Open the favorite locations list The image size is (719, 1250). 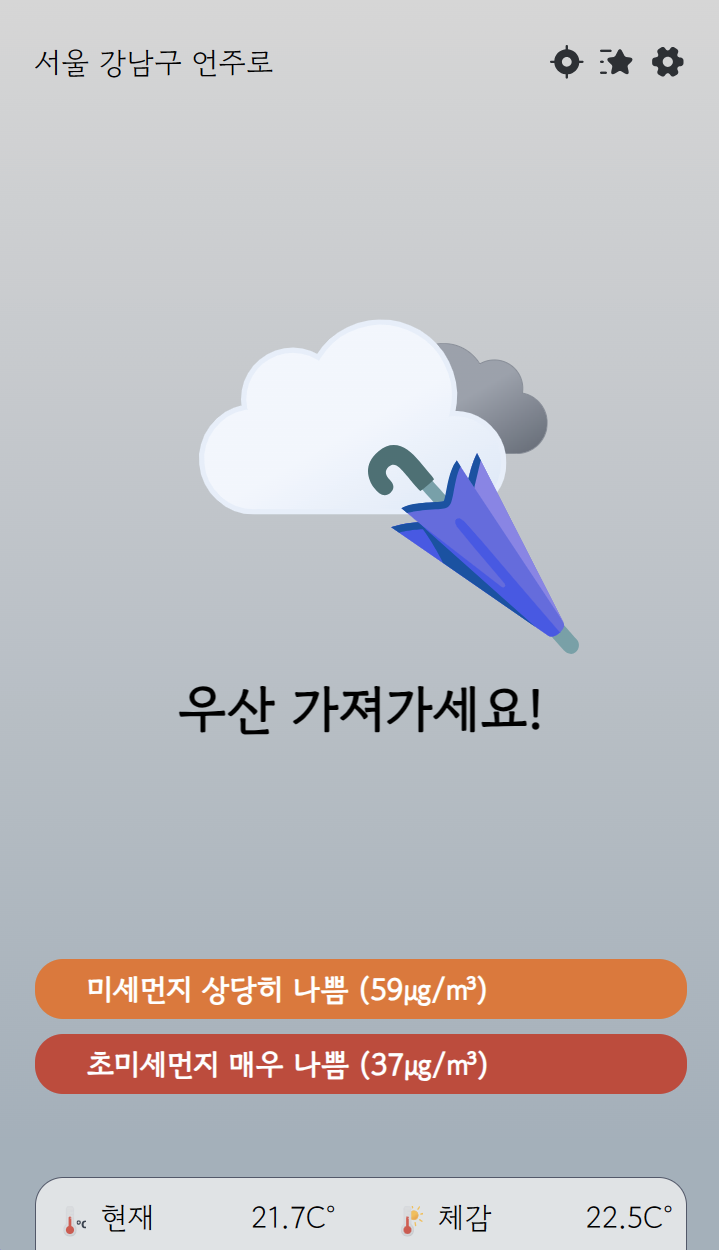click(617, 62)
